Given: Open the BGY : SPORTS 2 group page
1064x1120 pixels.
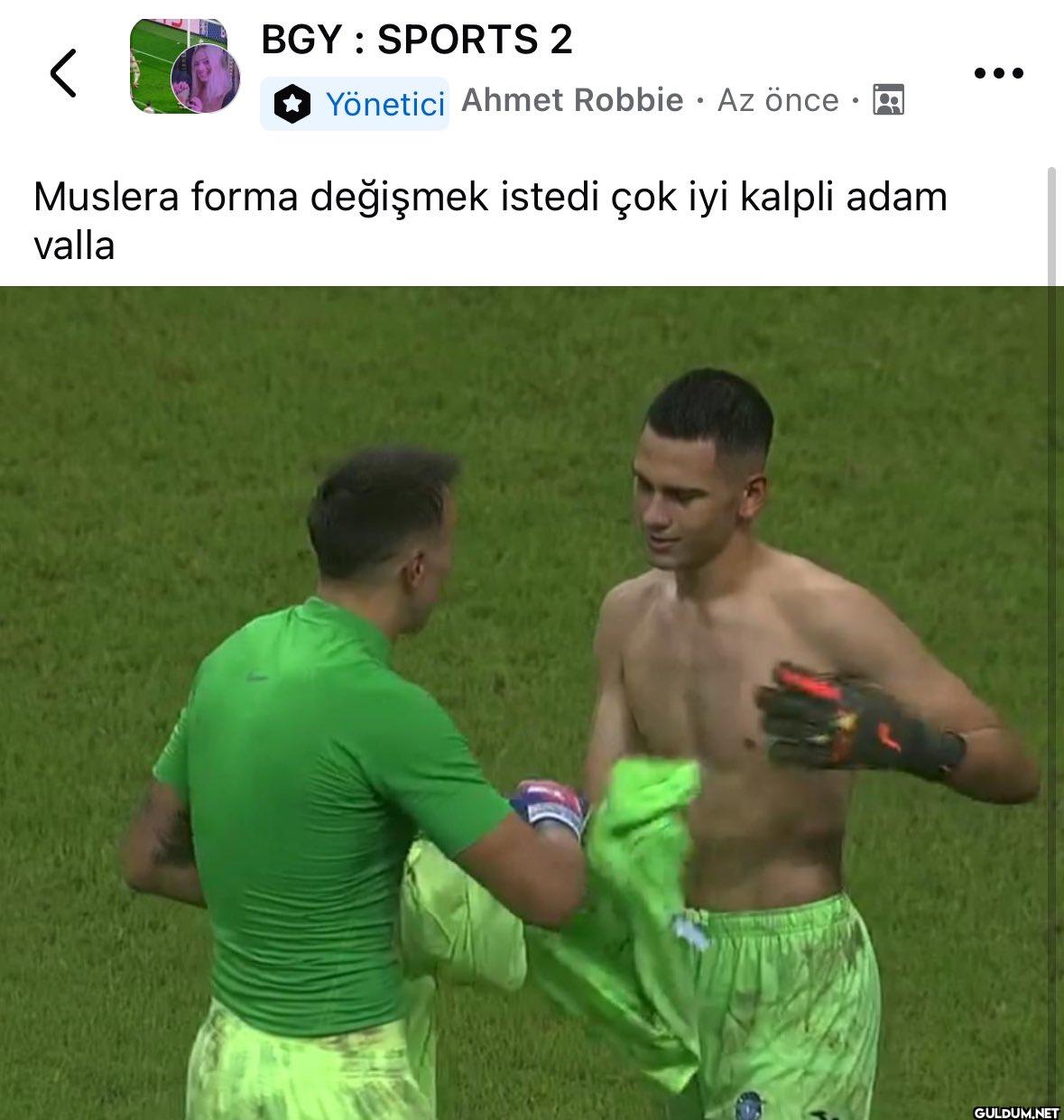Looking at the screenshot, I should point(416,41).
